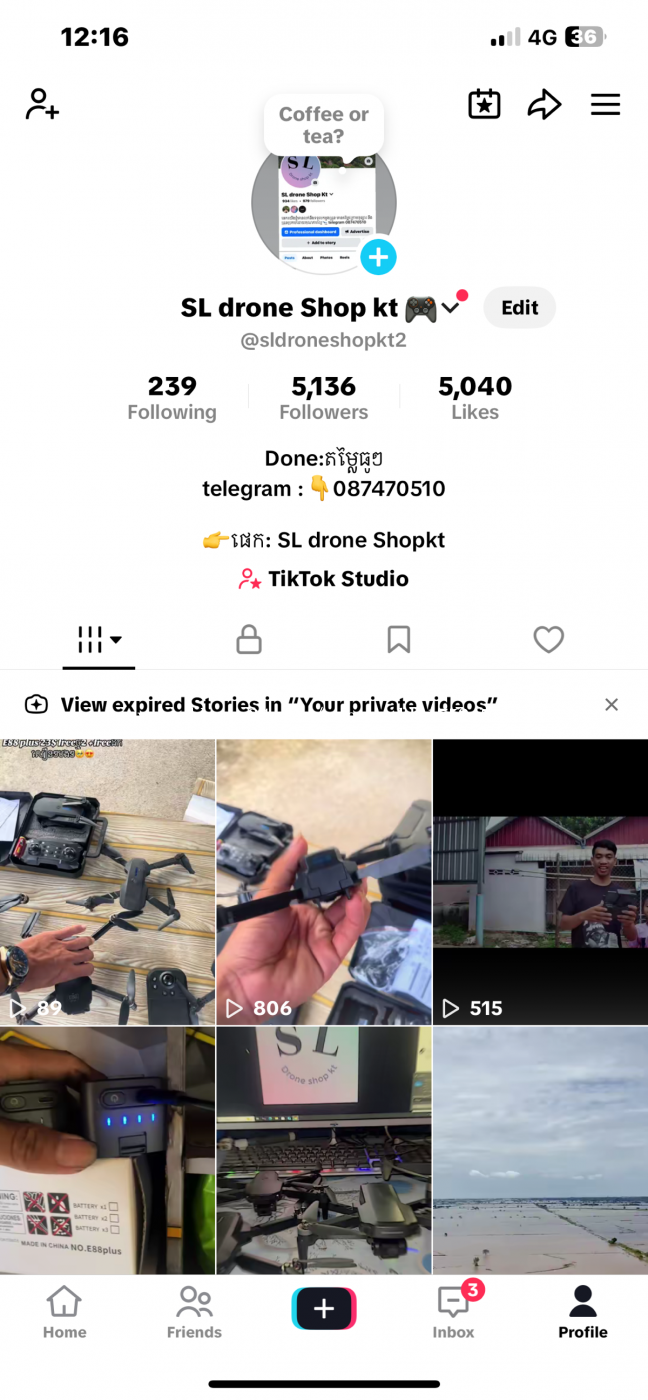Switch to the Friends tab
Image resolution: width=648 pixels, height=1400 pixels.
(194, 1312)
